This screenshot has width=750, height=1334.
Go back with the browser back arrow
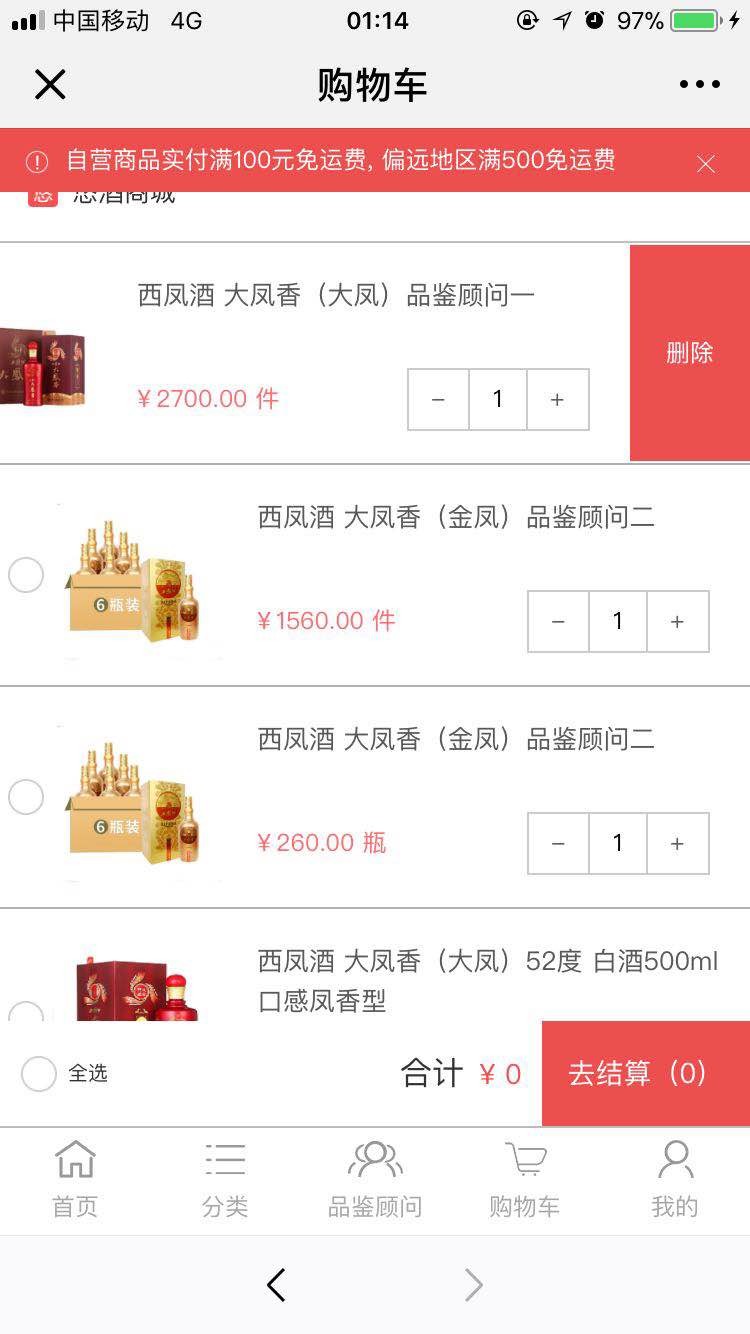277,1285
